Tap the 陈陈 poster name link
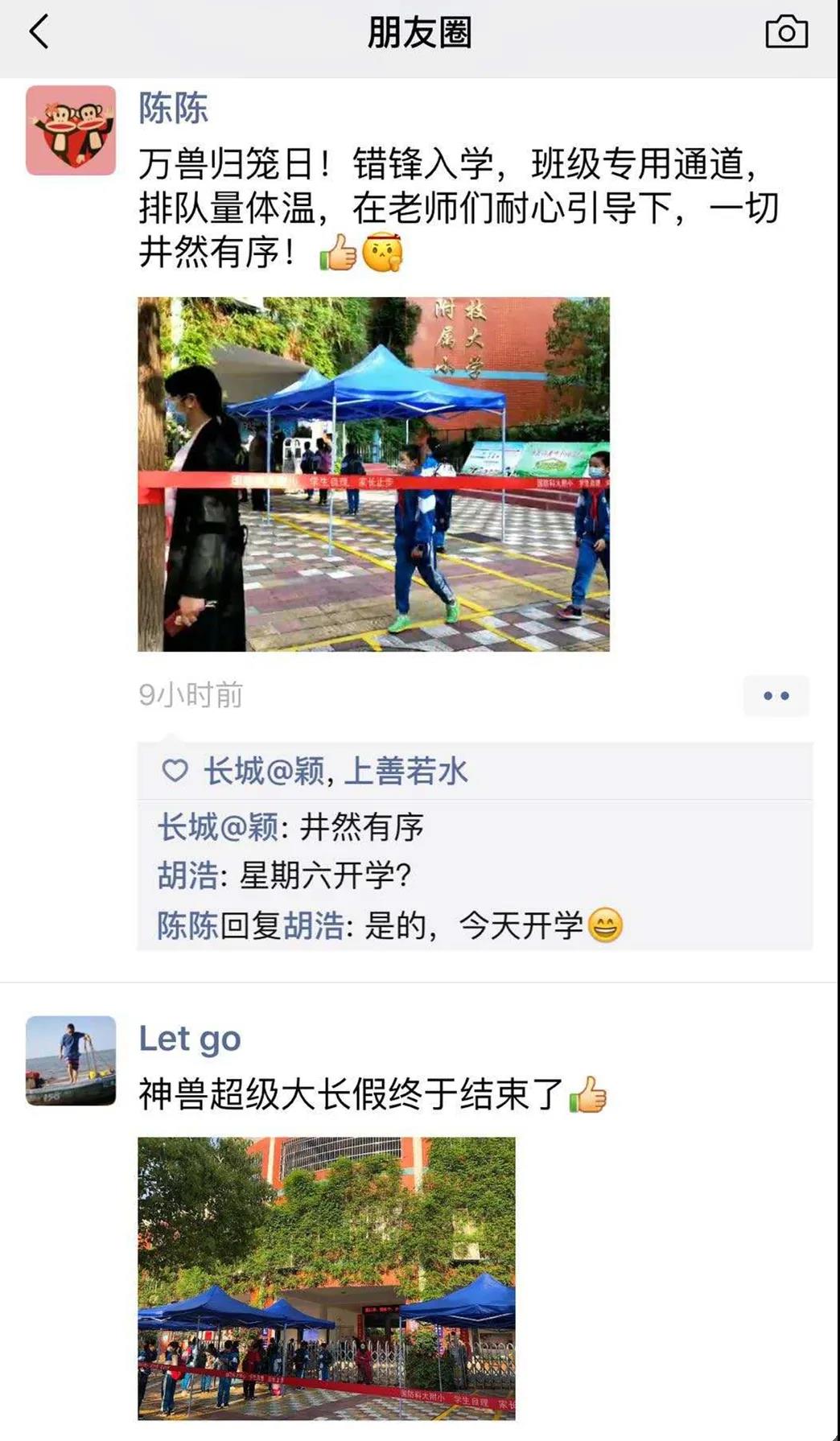Screen dimensions: 840x1441 [x=173, y=109]
